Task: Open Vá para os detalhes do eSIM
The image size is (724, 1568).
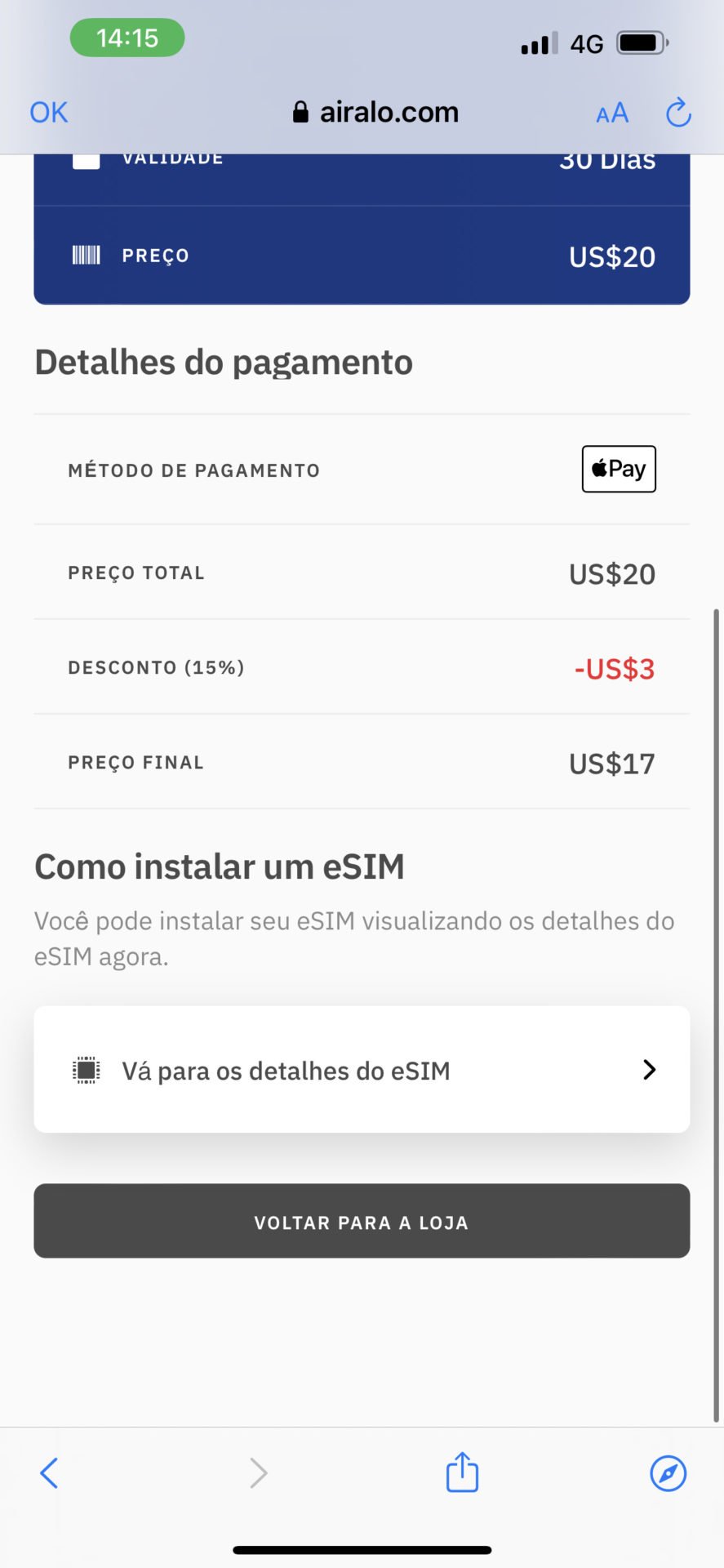Action: [x=362, y=1069]
